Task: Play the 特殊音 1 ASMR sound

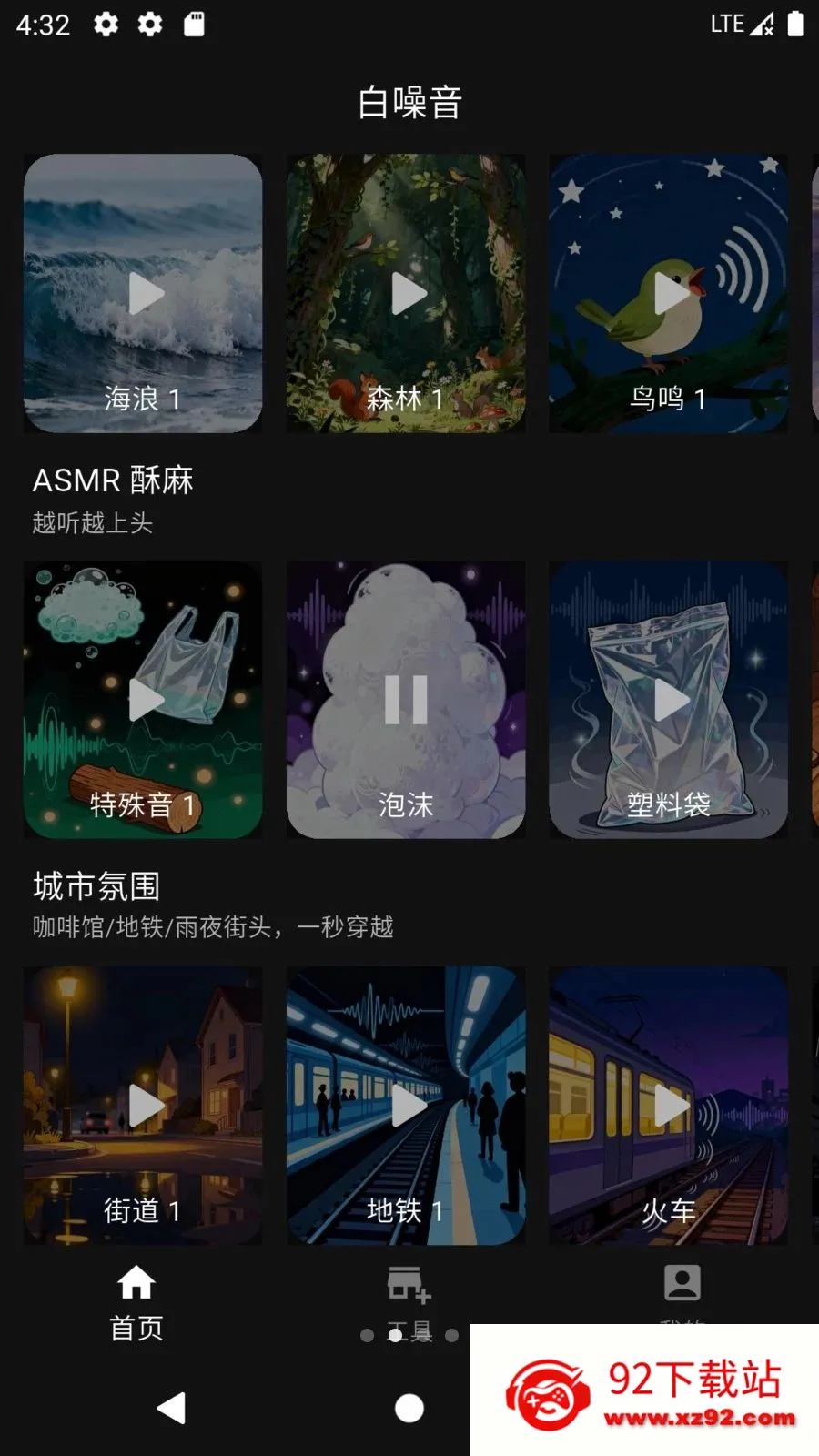Action: click(146, 700)
